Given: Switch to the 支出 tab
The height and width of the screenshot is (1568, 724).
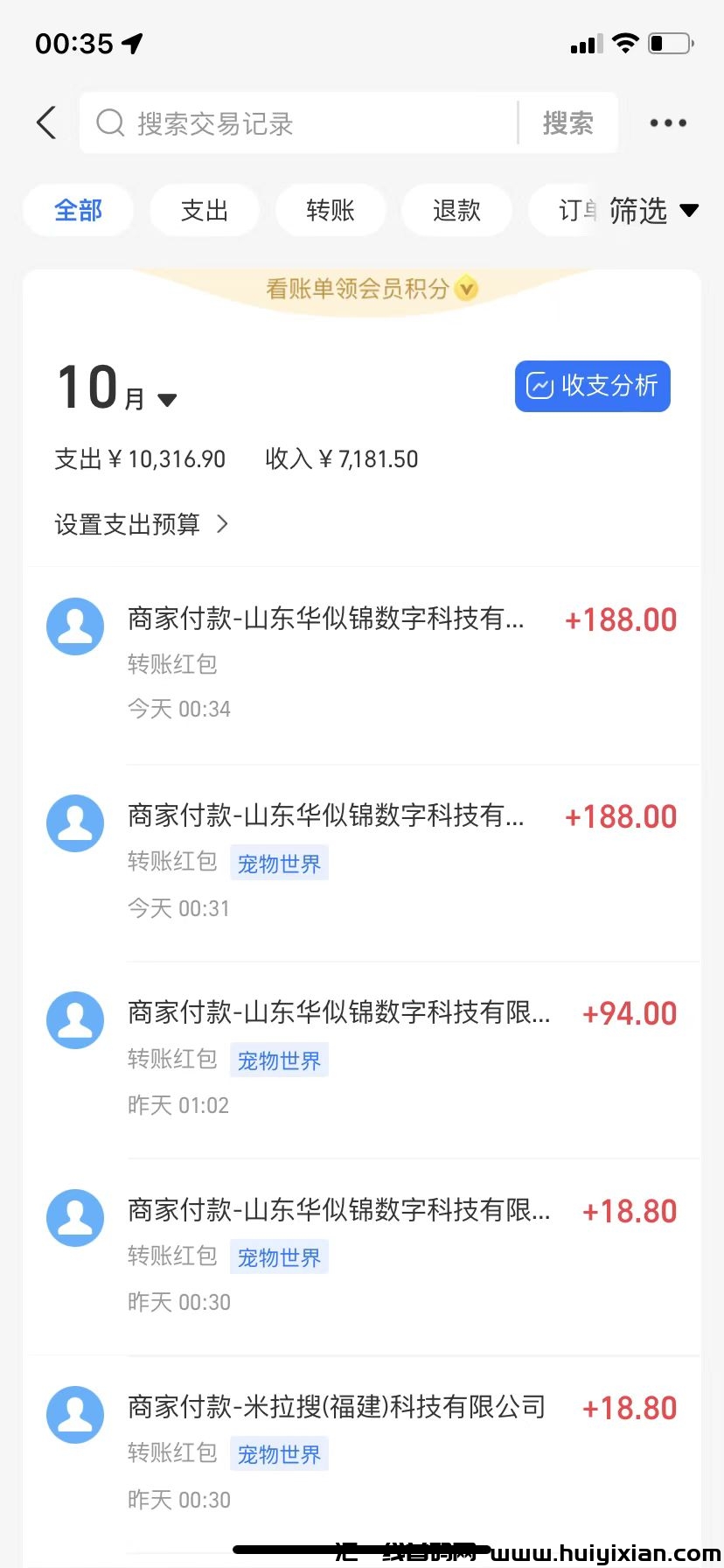Looking at the screenshot, I should pos(205,210).
